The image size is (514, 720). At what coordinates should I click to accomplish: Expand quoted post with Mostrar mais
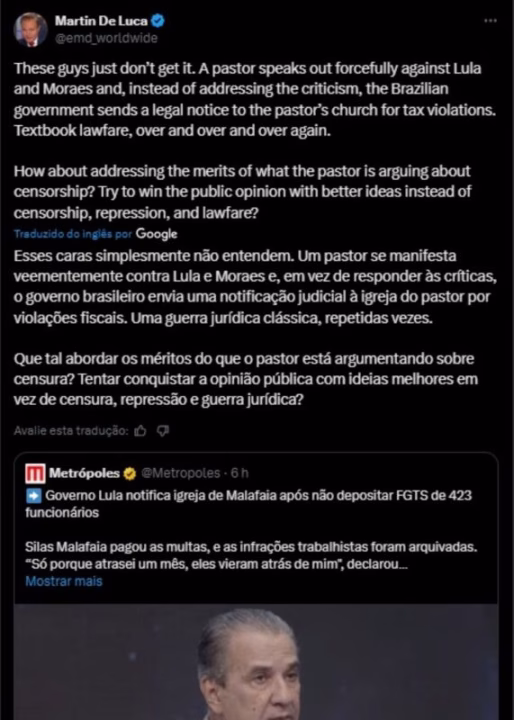point(64,581)
